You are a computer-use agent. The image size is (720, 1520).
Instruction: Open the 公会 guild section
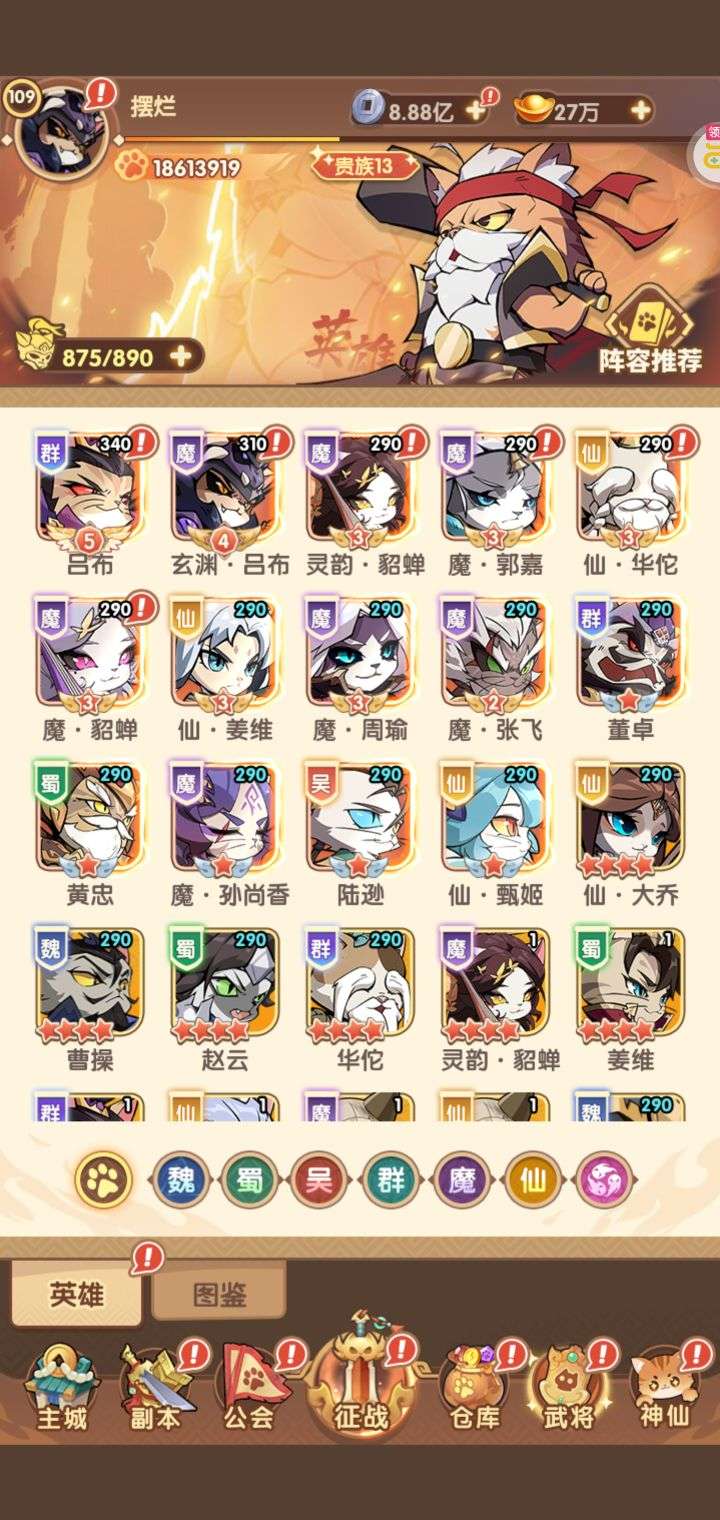coord(250,1388)
